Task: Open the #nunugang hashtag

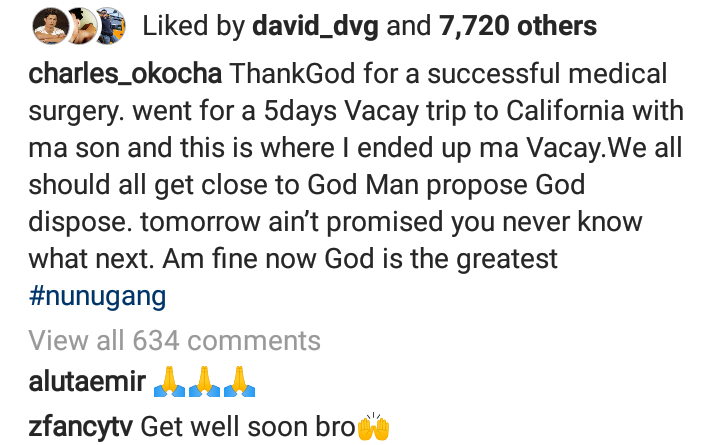Action: point(98,296)
